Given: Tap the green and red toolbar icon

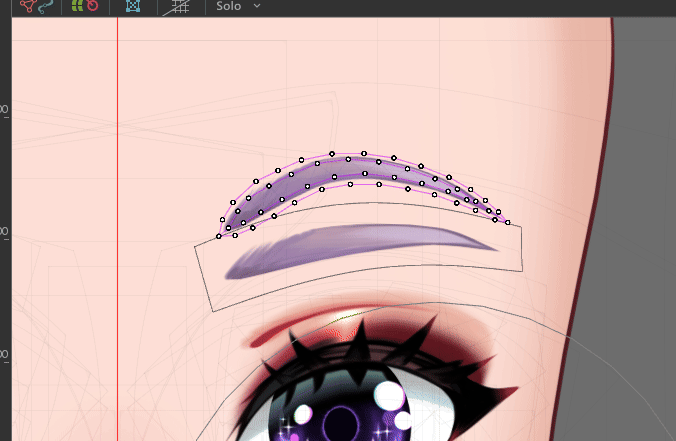Looking at the screenshot, I should (85, 6).
